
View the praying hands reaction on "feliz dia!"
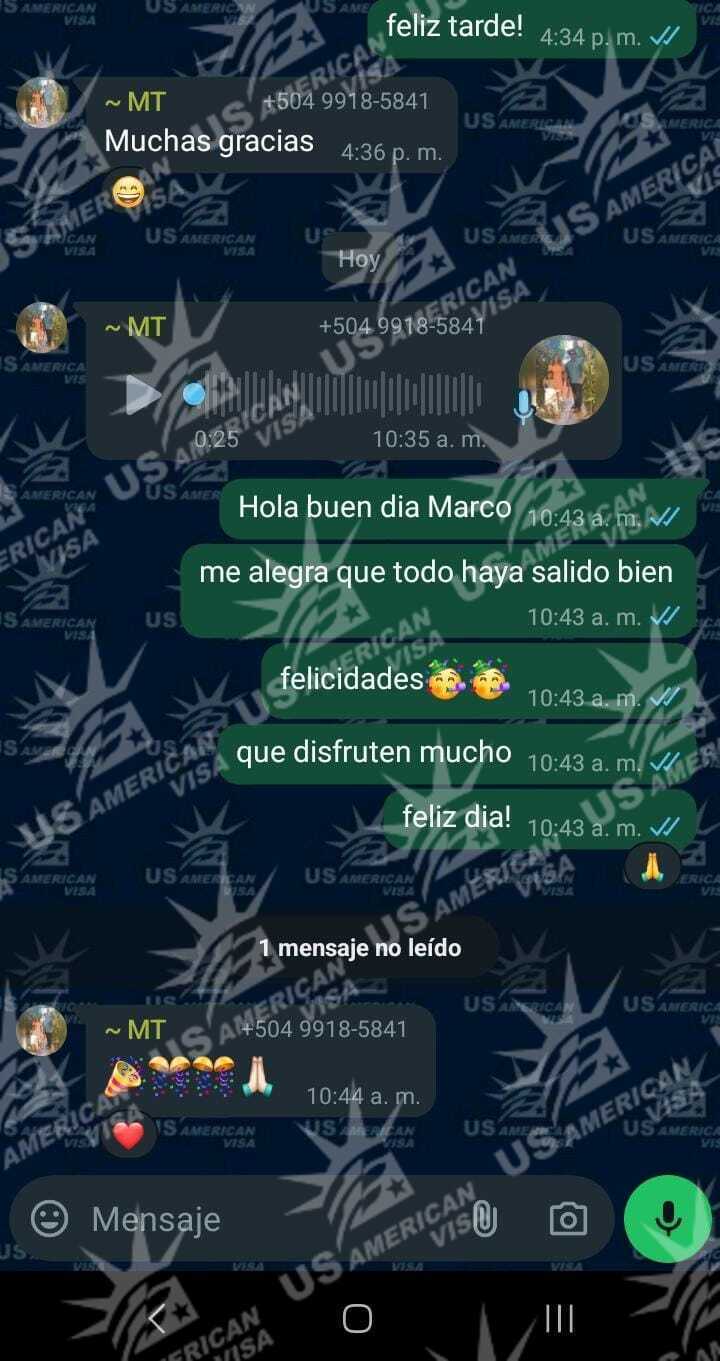coord(652,866)
